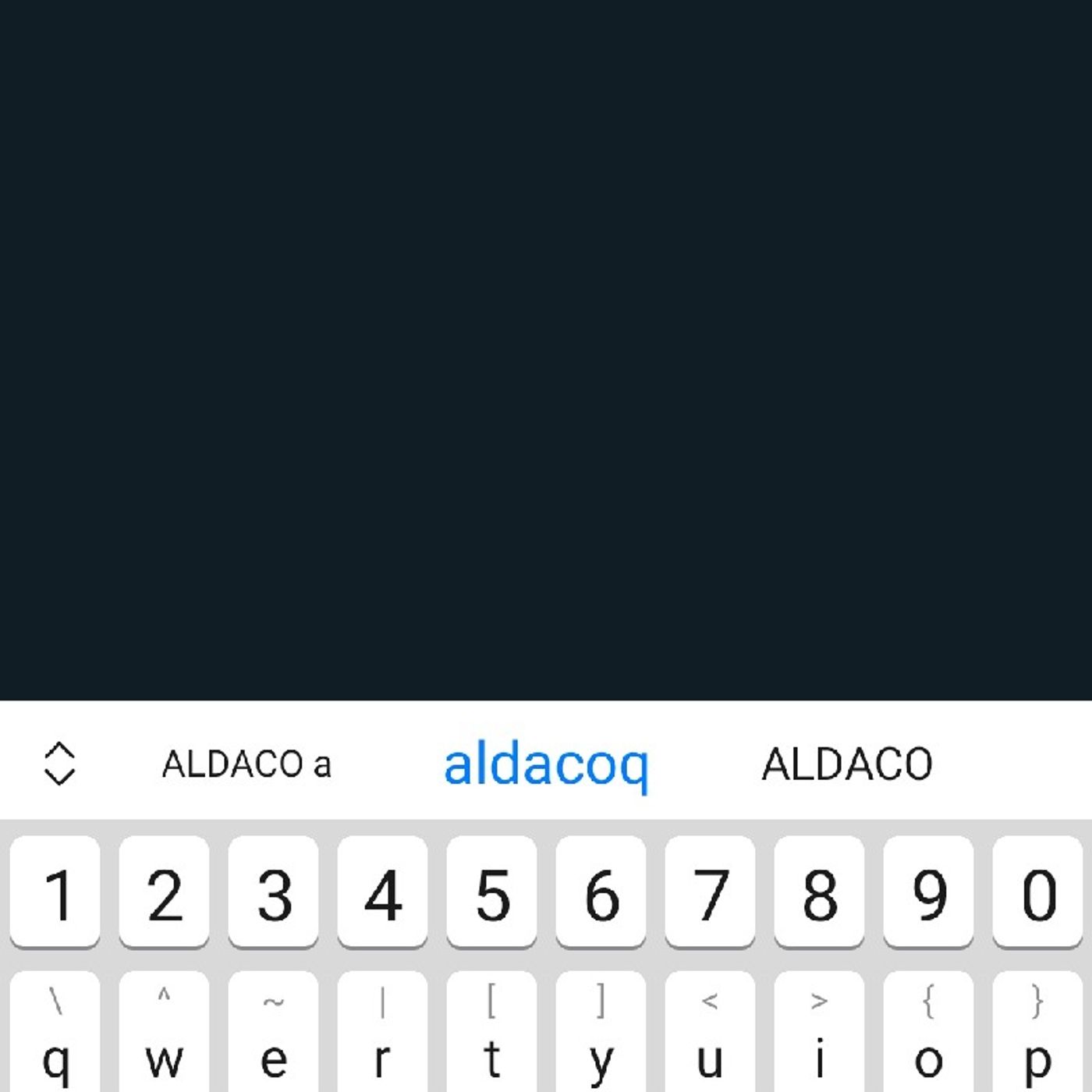The width and height of the screenshot is (1092, 1092).
Task: Pick the "ALDACO" suggestion on the right
Action: pyautogui.click(x=847, y=764)
